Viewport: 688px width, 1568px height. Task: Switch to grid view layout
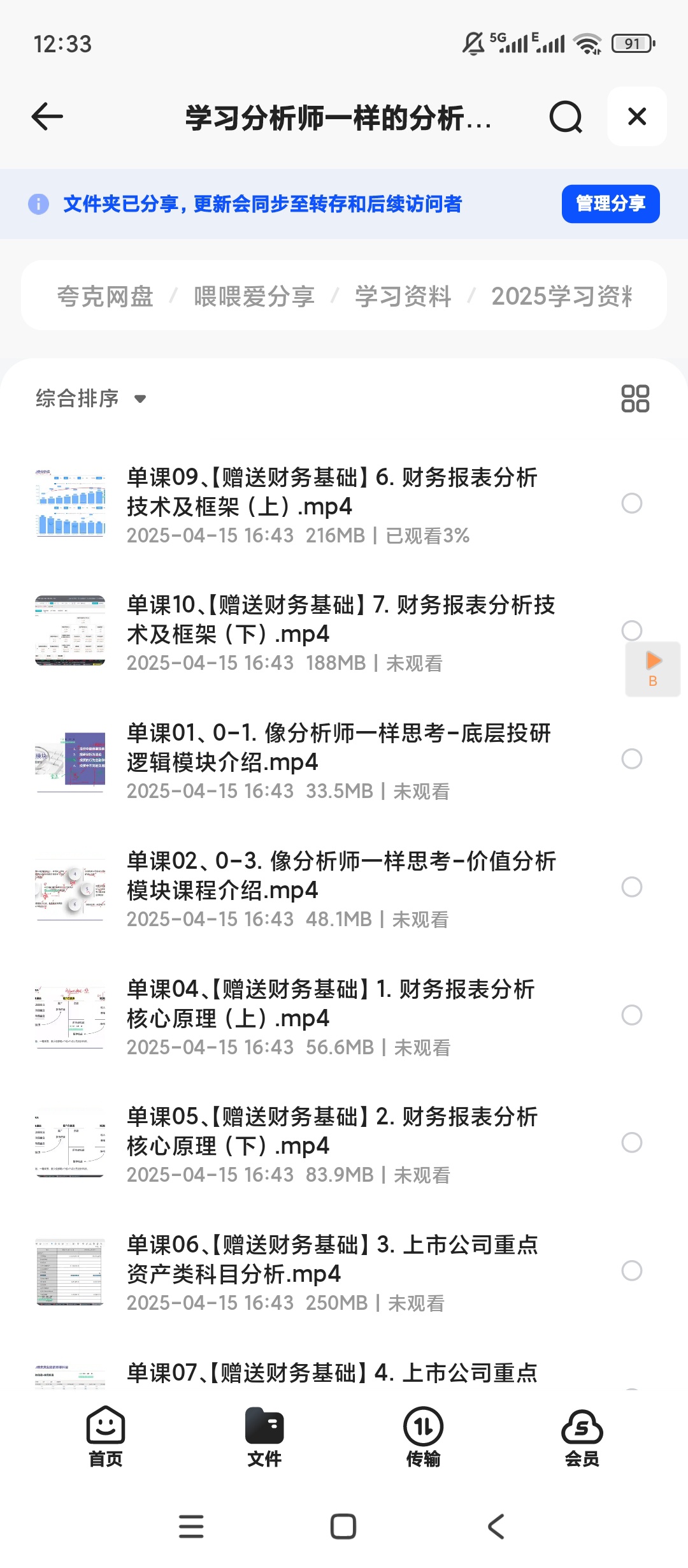635,398
